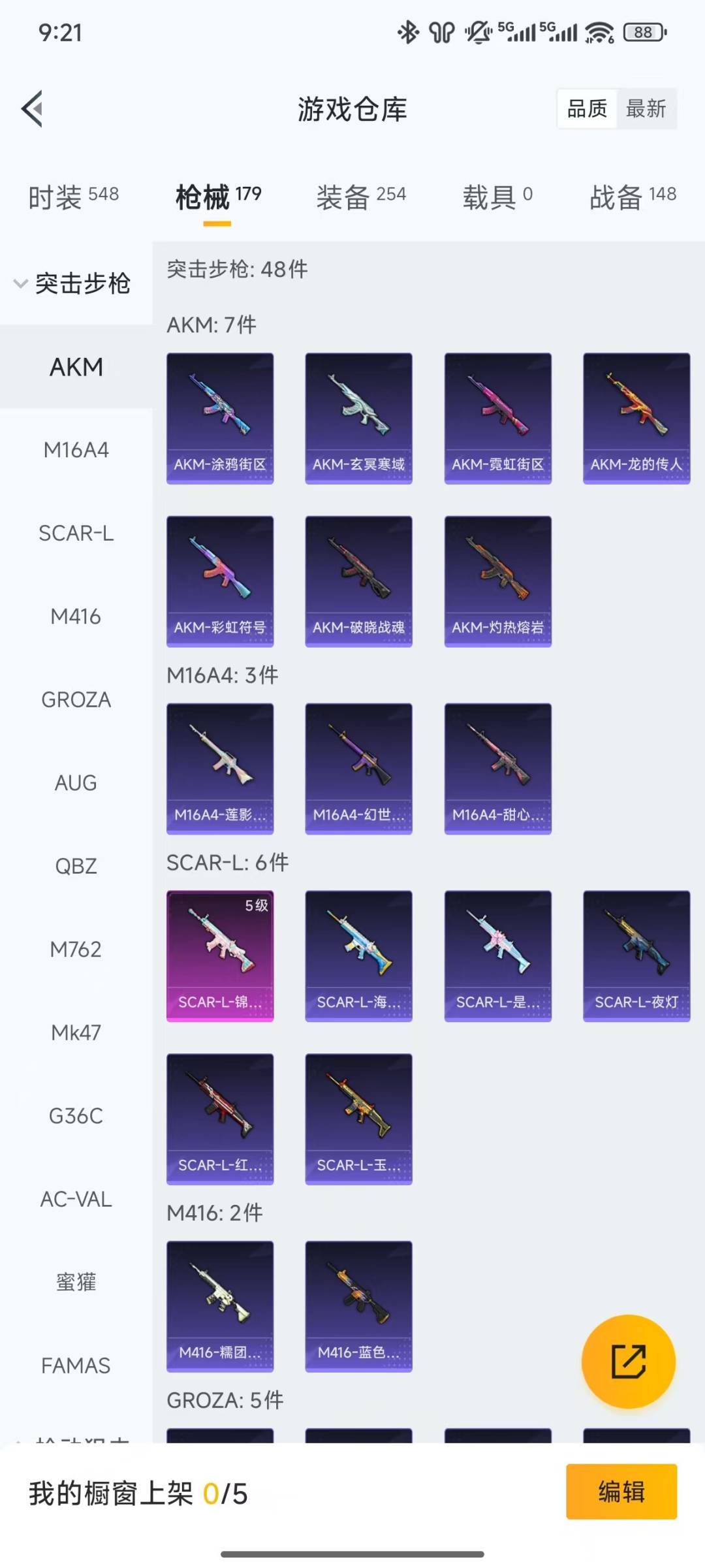
Task: Open the 载具 tab
Action: coord(497,196)
